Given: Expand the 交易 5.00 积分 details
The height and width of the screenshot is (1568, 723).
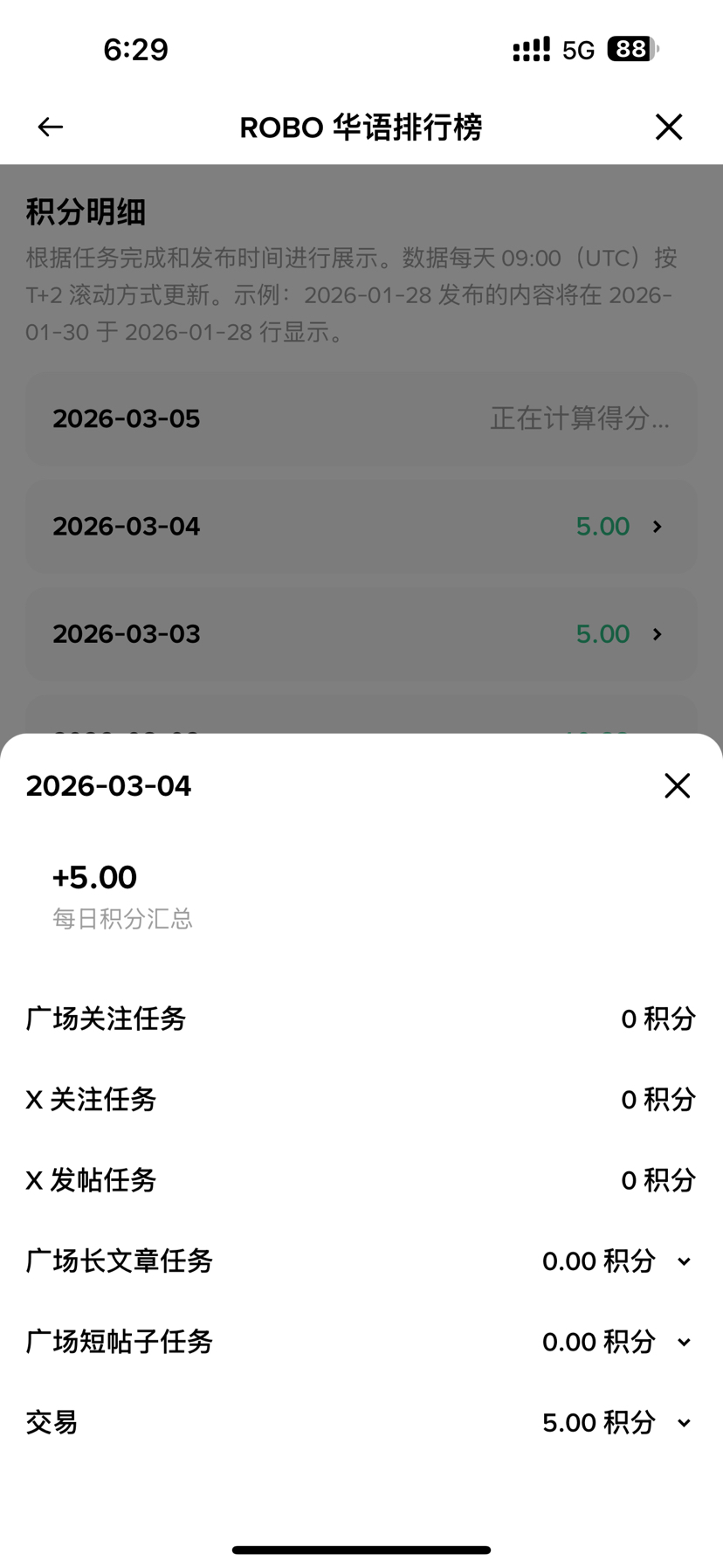Looking at the screenshot, I should point(684,1423).
